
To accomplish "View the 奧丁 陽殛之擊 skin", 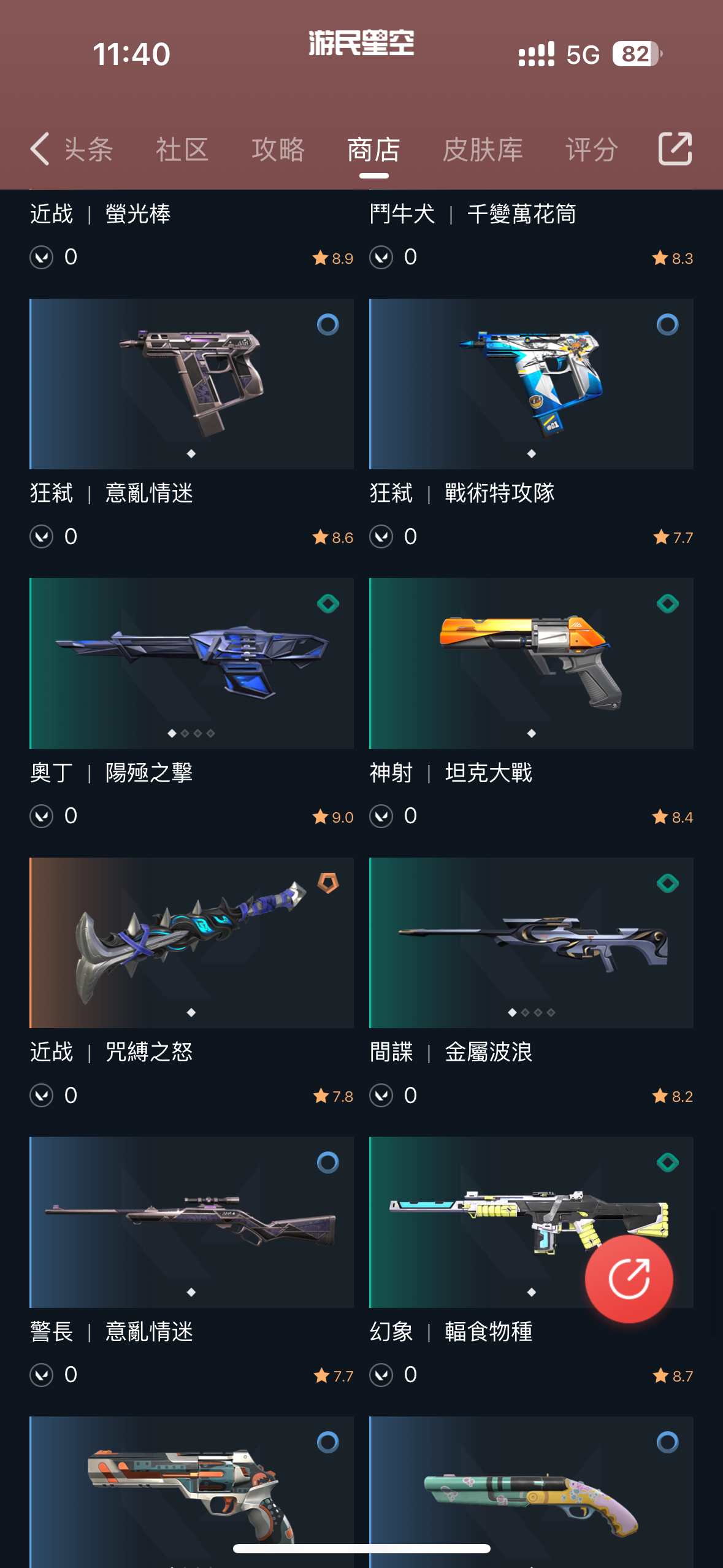I will point(191,663).
